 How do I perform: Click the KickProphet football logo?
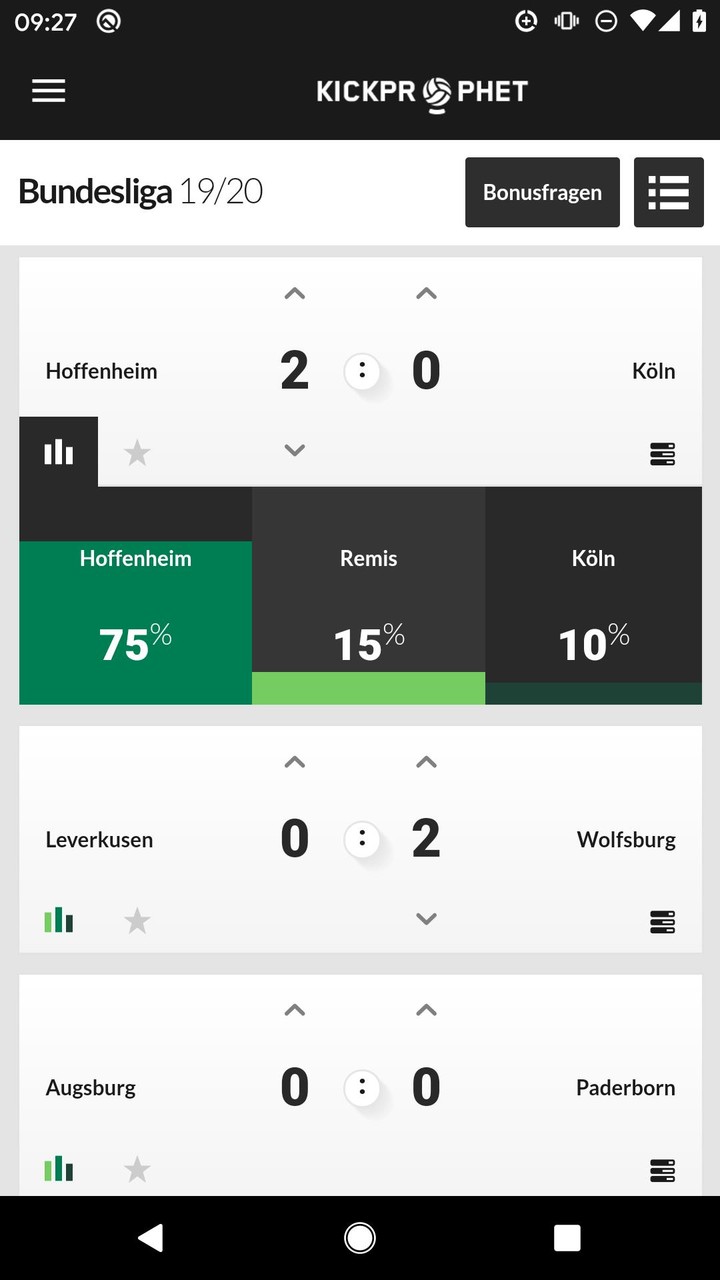(x=437, y=91)
